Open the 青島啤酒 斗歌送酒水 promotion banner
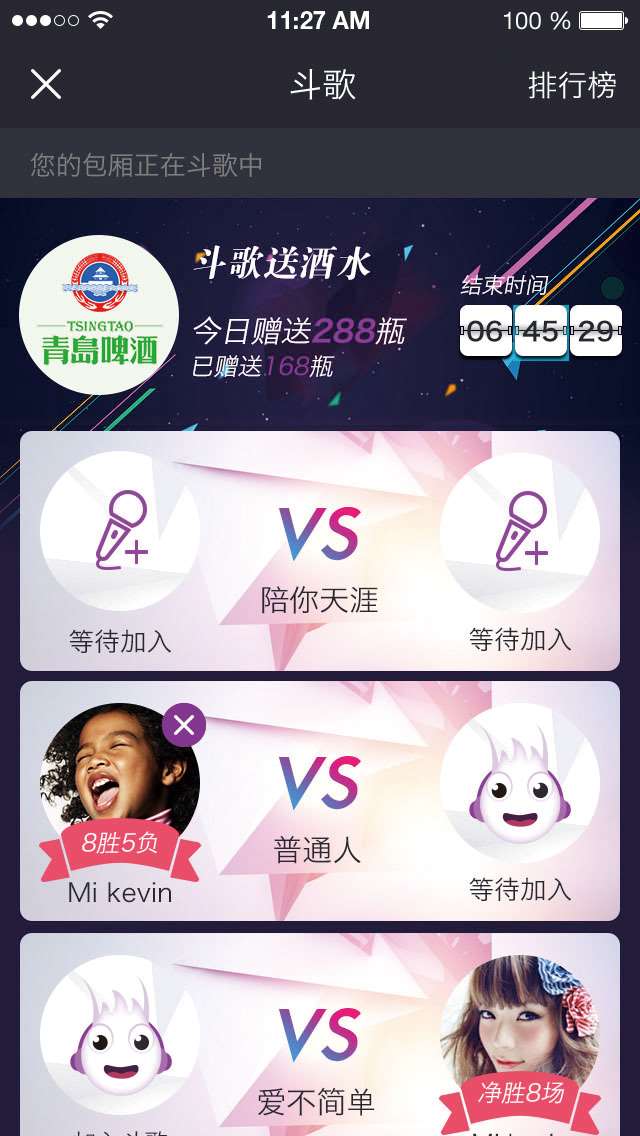The height and width of the screenshot is (1136, 640). tap(320, 314)
